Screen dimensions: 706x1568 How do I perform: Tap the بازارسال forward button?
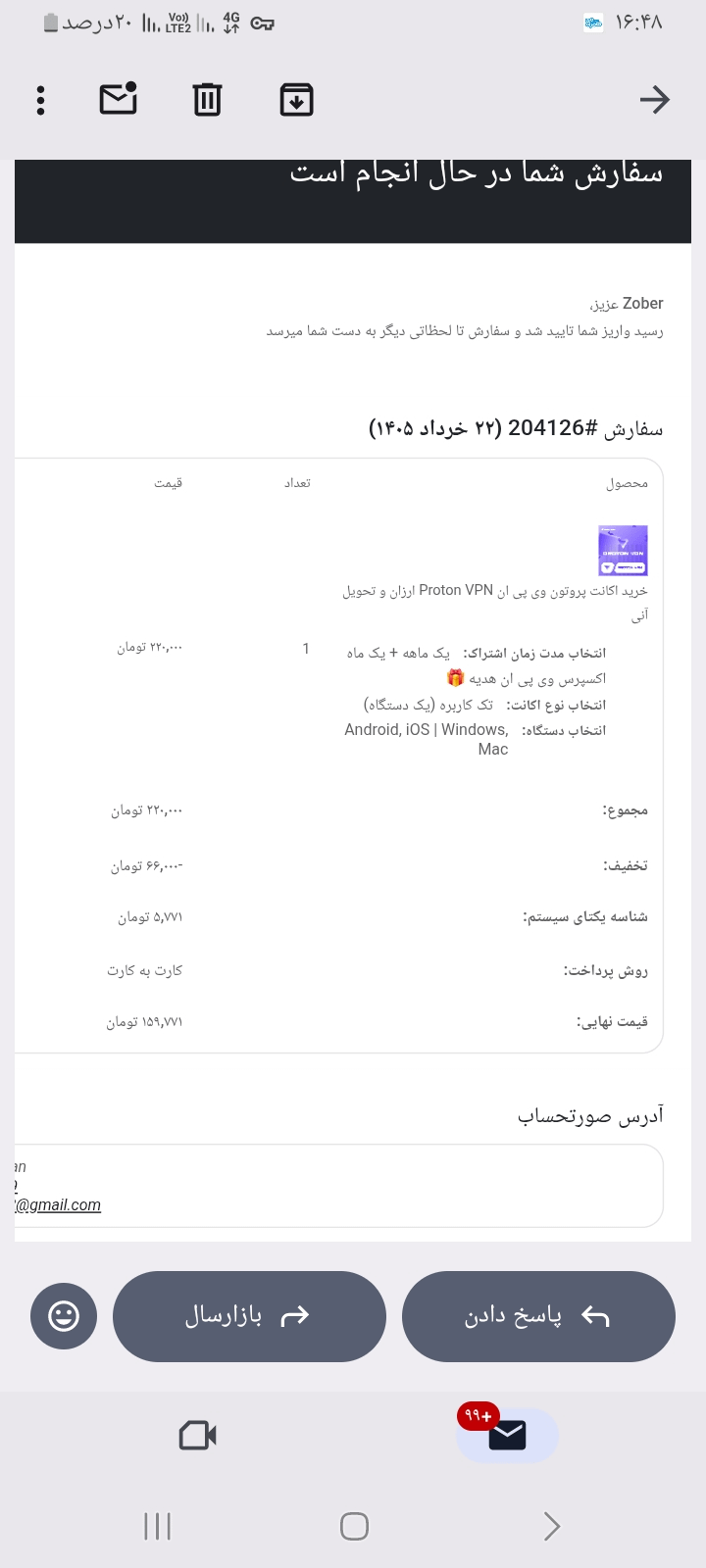coord(249,1316)
